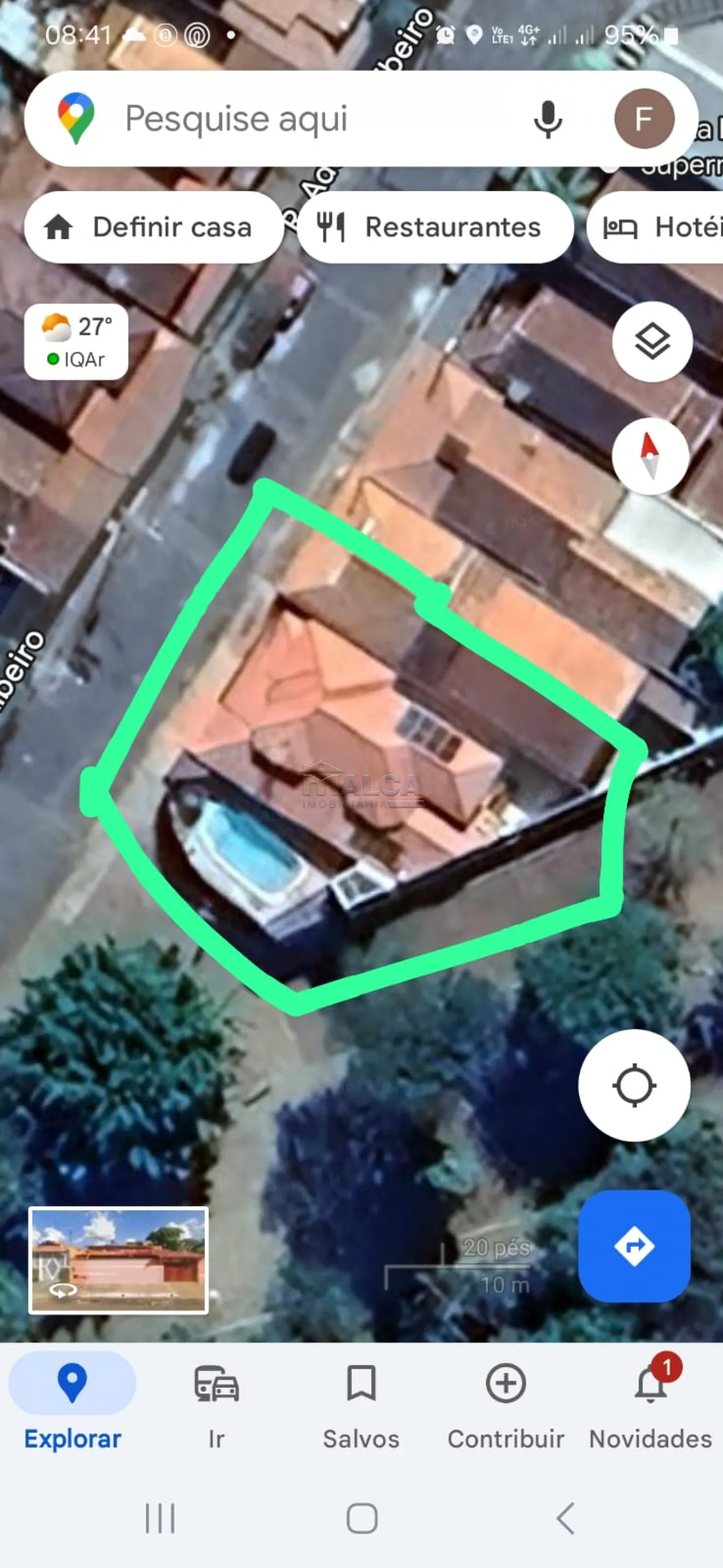Start voice search with the microphone
Screen dimensions: 723x1568
pos(547,119)
